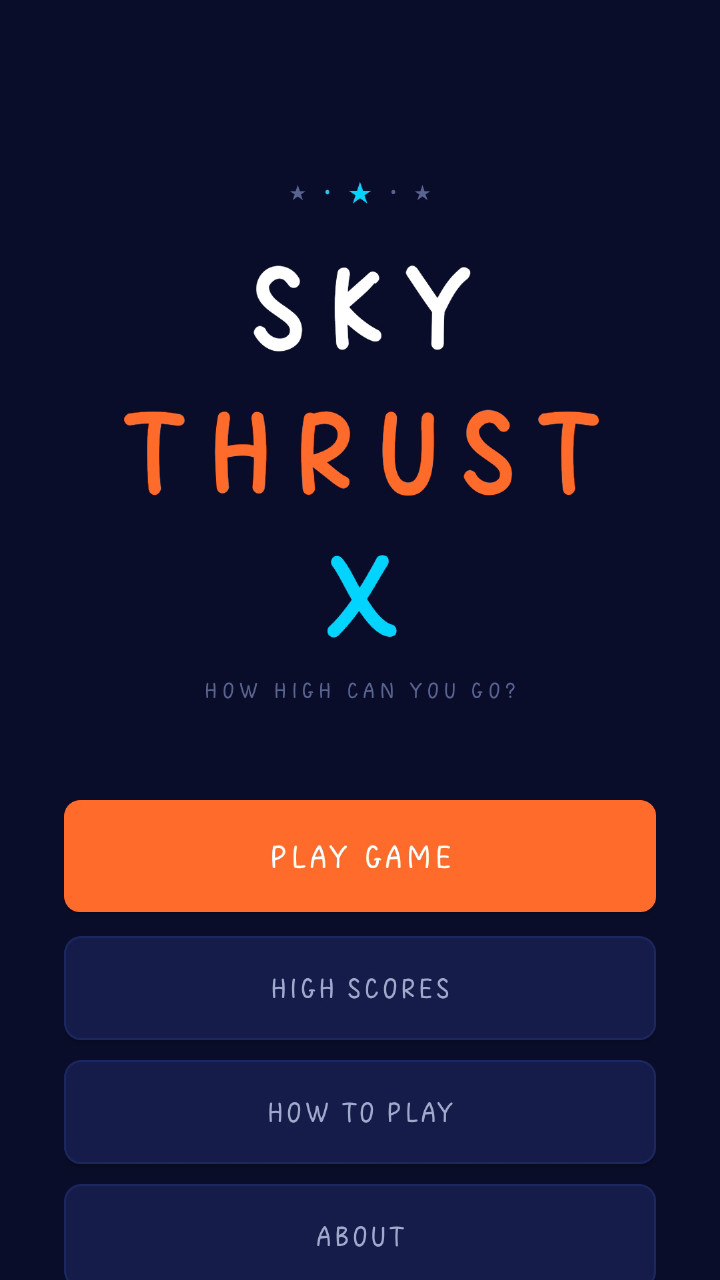Open the About section
This screenshot has width=720, height=1280.
click(x=360, y=1234)
